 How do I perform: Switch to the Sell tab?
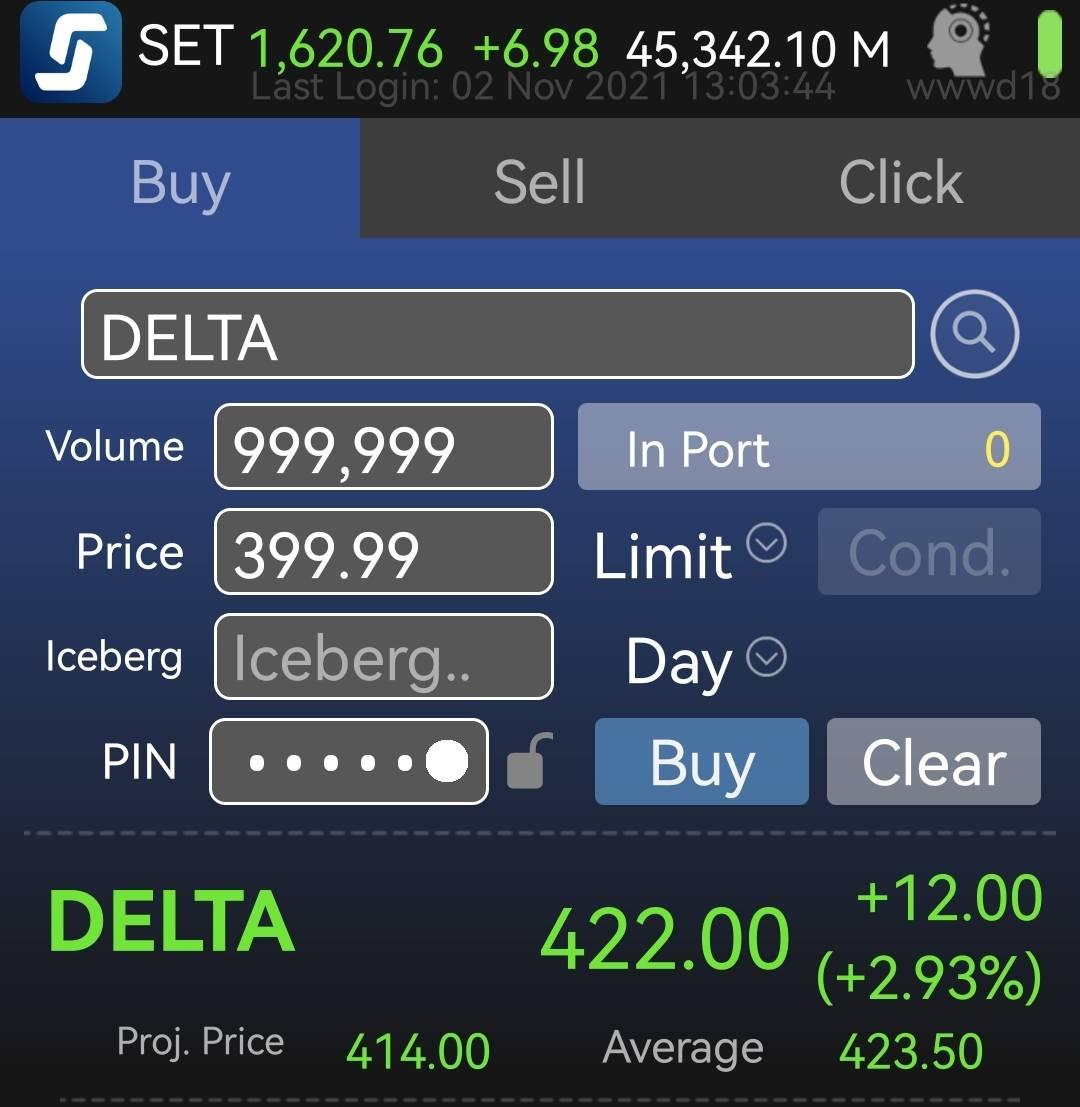[540, 182]
